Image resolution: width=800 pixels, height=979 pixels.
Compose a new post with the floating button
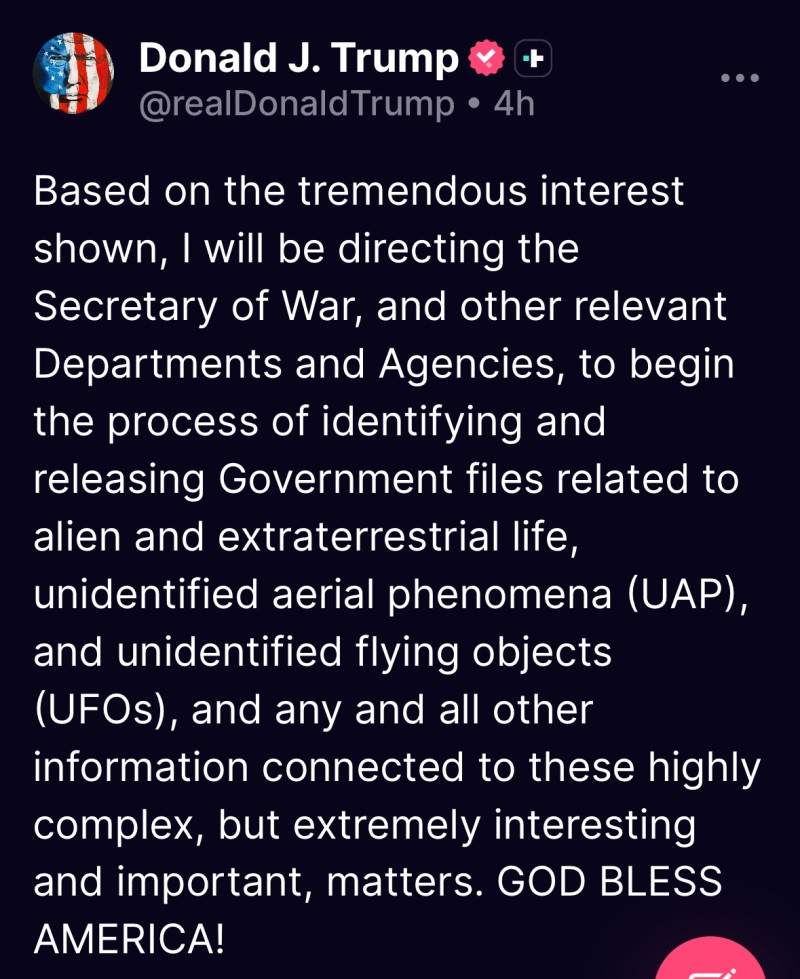pos(712,962)
